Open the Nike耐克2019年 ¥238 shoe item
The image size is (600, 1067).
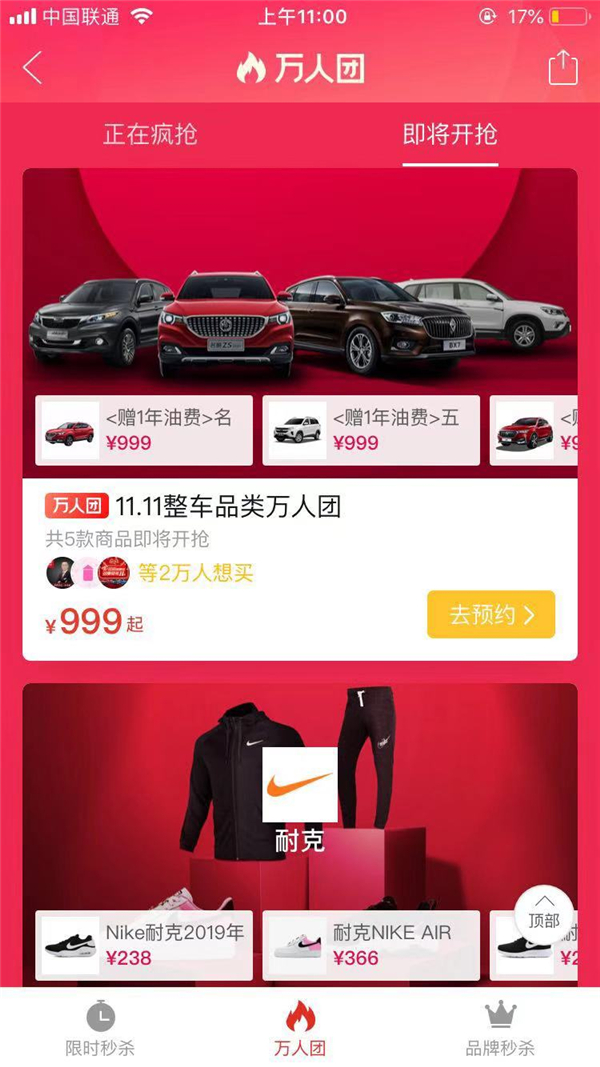(144, 945)
